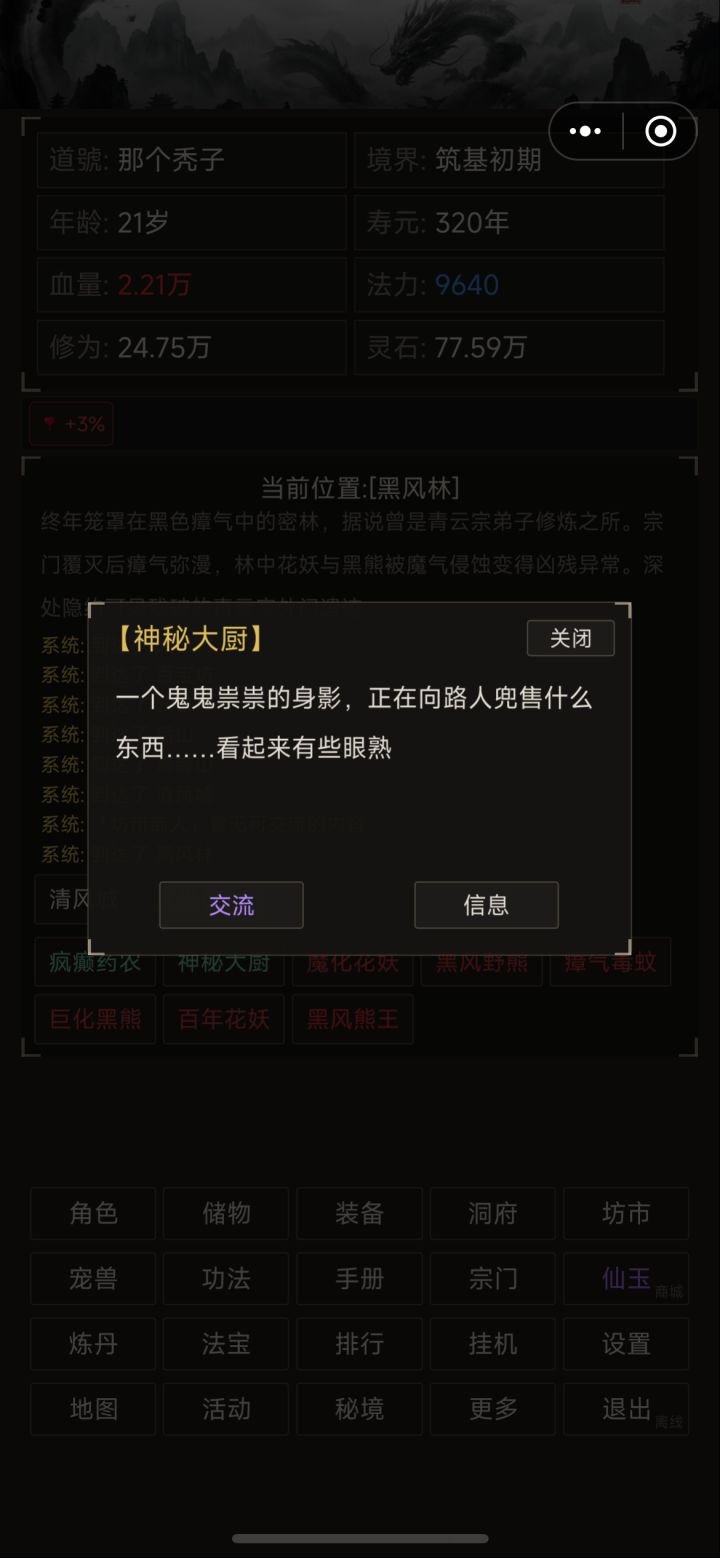Viewport: 720px width, 1558px height.
Task: Open the 仙玉 premium currency shop
Action: 625,1279
